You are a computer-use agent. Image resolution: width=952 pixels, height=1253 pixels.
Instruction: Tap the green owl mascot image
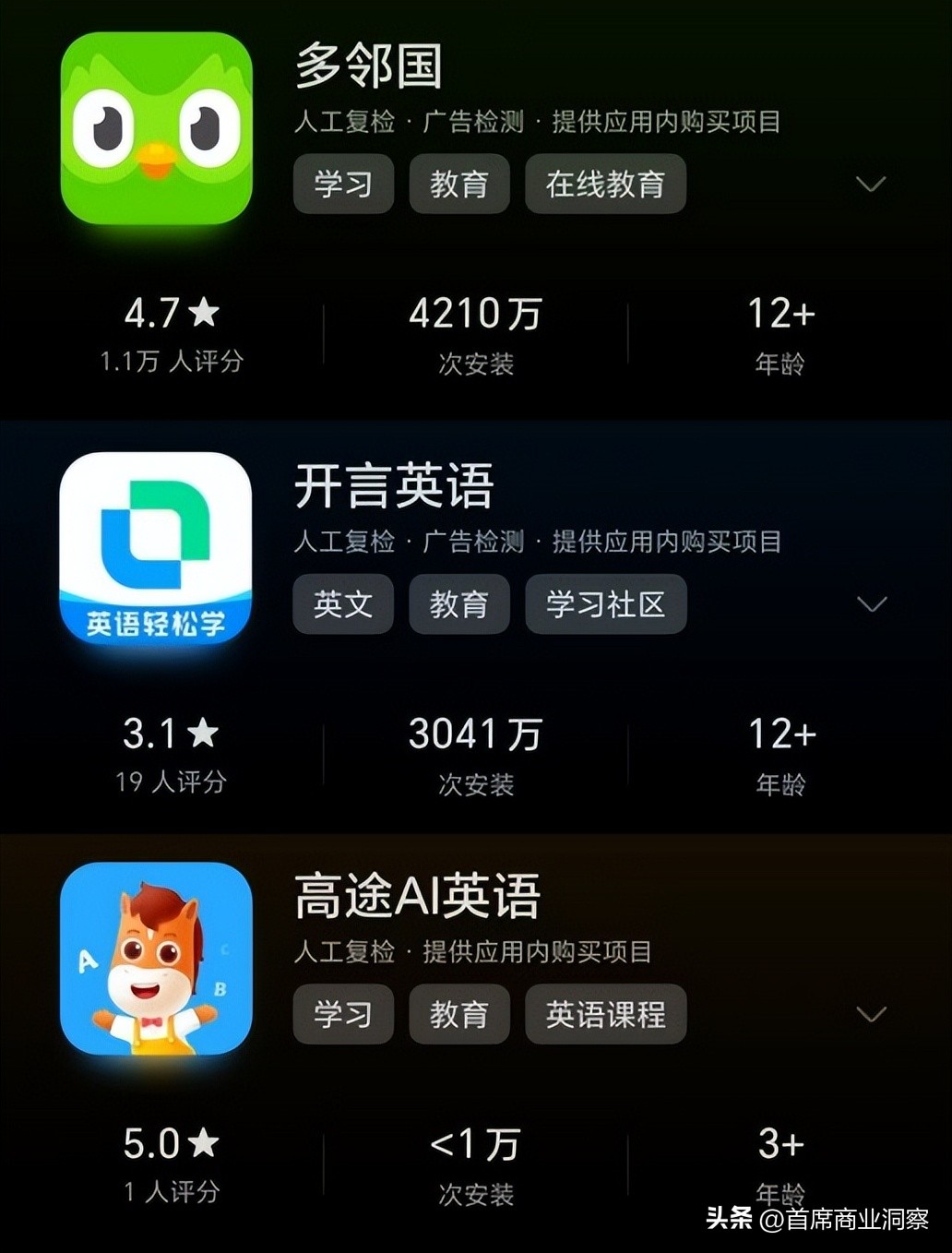coord(157,127)
